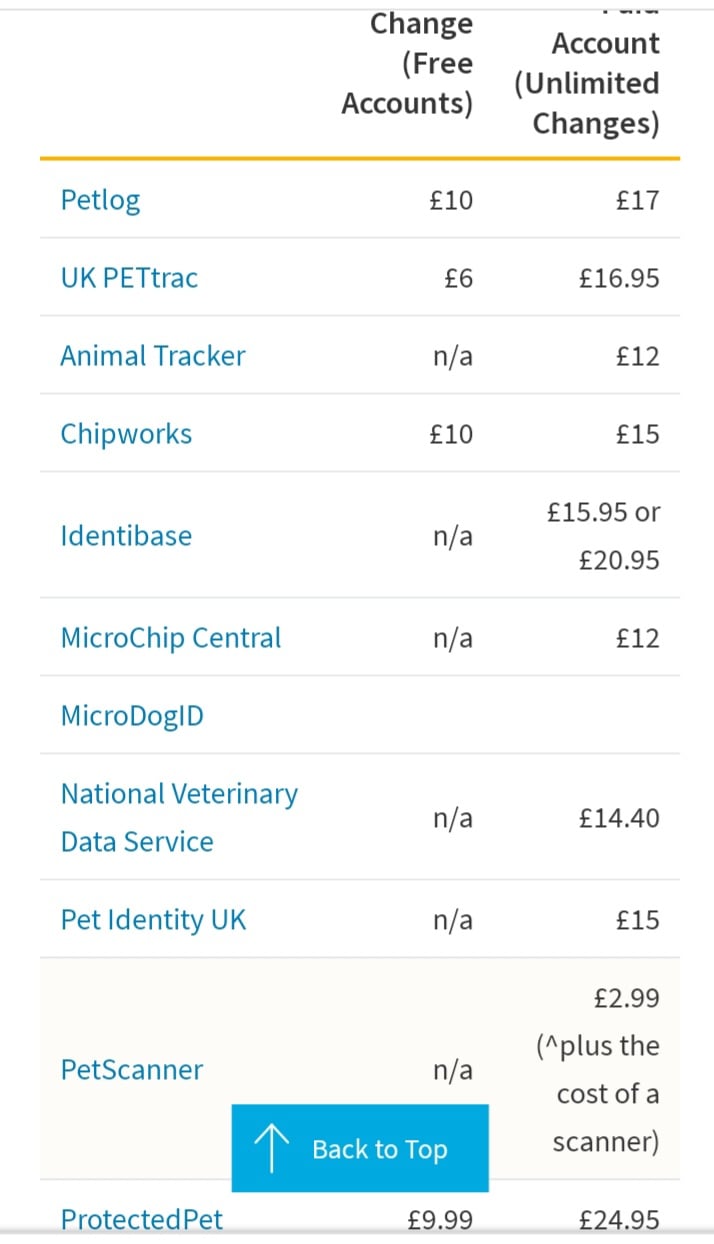Open the MicroChip Central link

point(171,638)
